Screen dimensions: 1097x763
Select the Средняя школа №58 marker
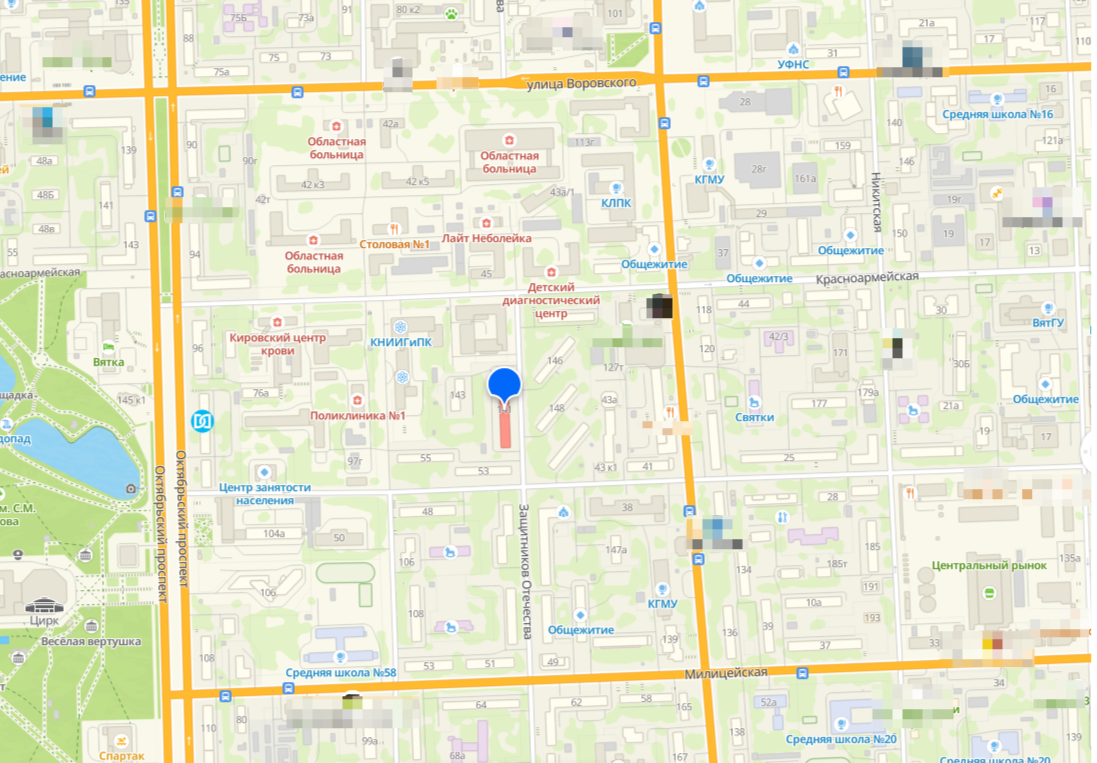[341, 657]
